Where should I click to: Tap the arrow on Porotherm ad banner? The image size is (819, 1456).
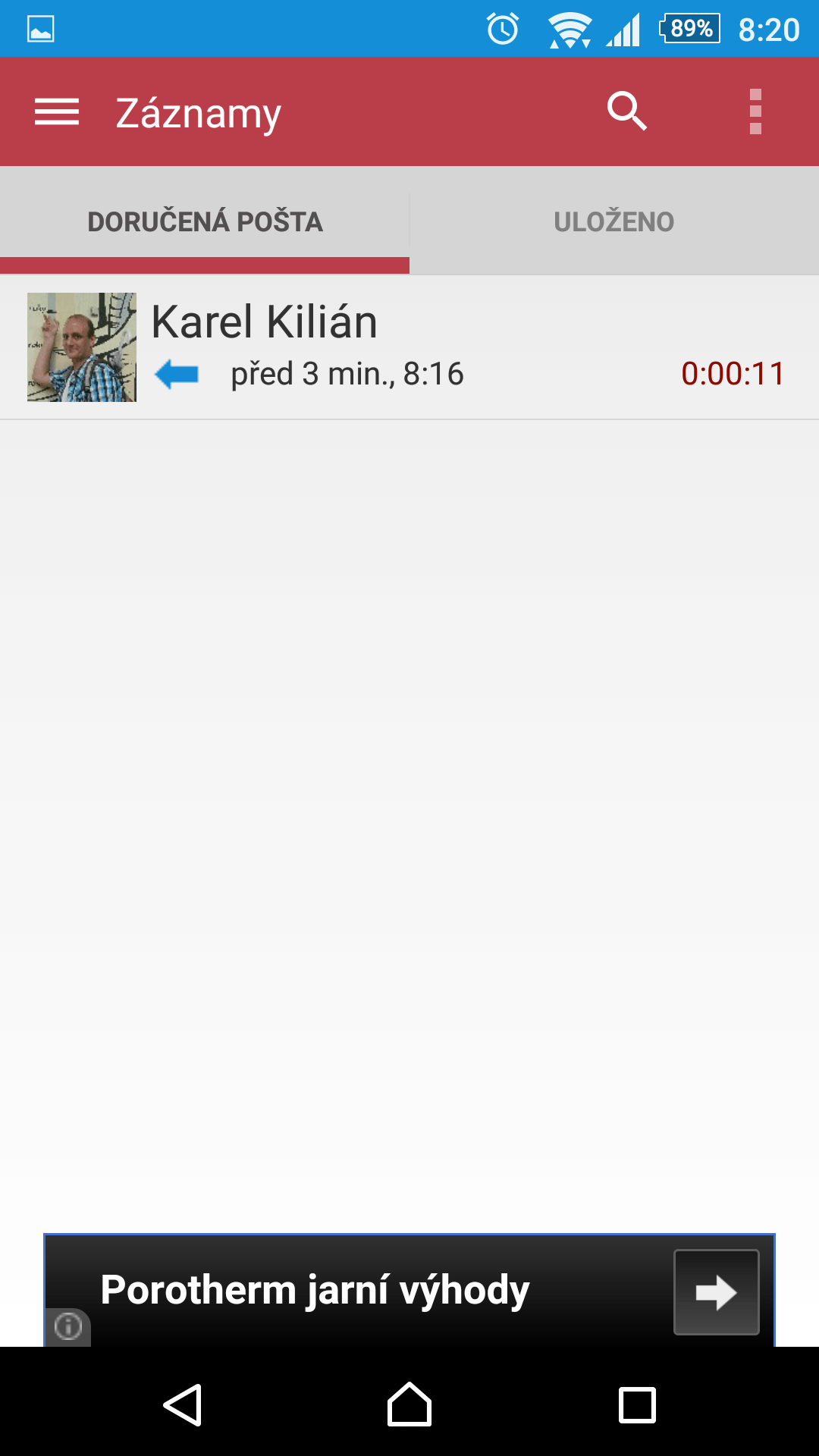[x=717, y=1292]
